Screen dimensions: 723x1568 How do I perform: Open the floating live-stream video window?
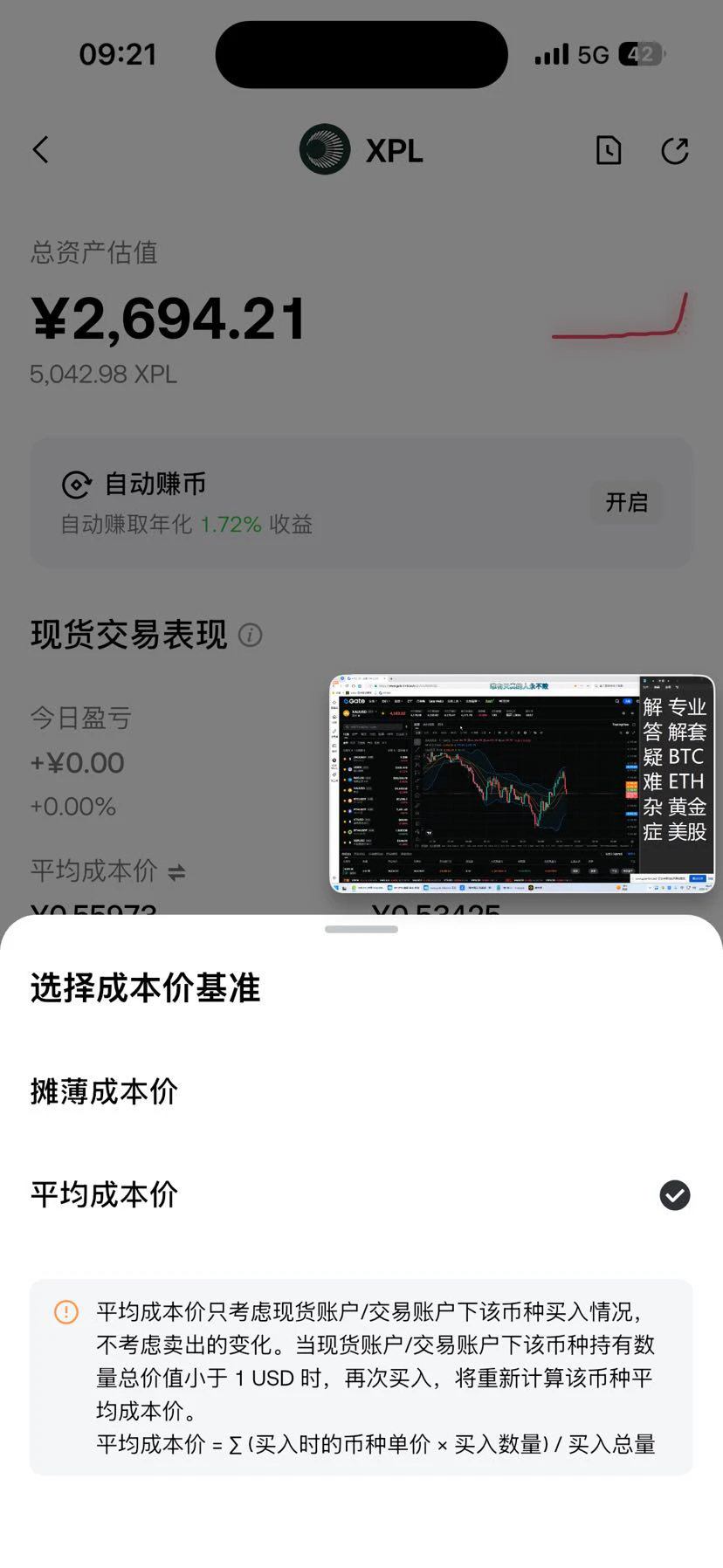[522, 783]
